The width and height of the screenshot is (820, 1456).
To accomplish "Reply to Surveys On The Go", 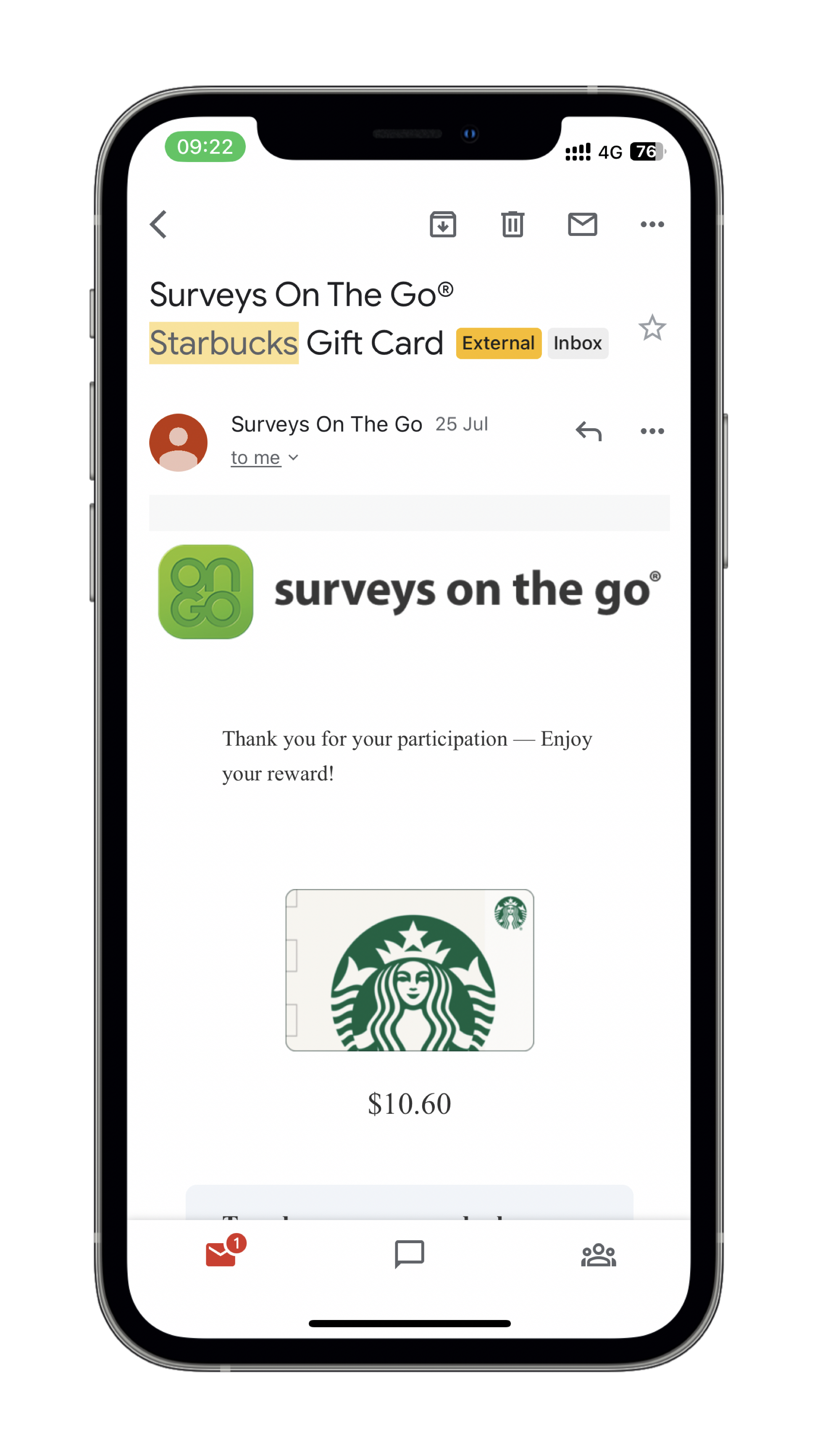I will (x=588, y=431).
